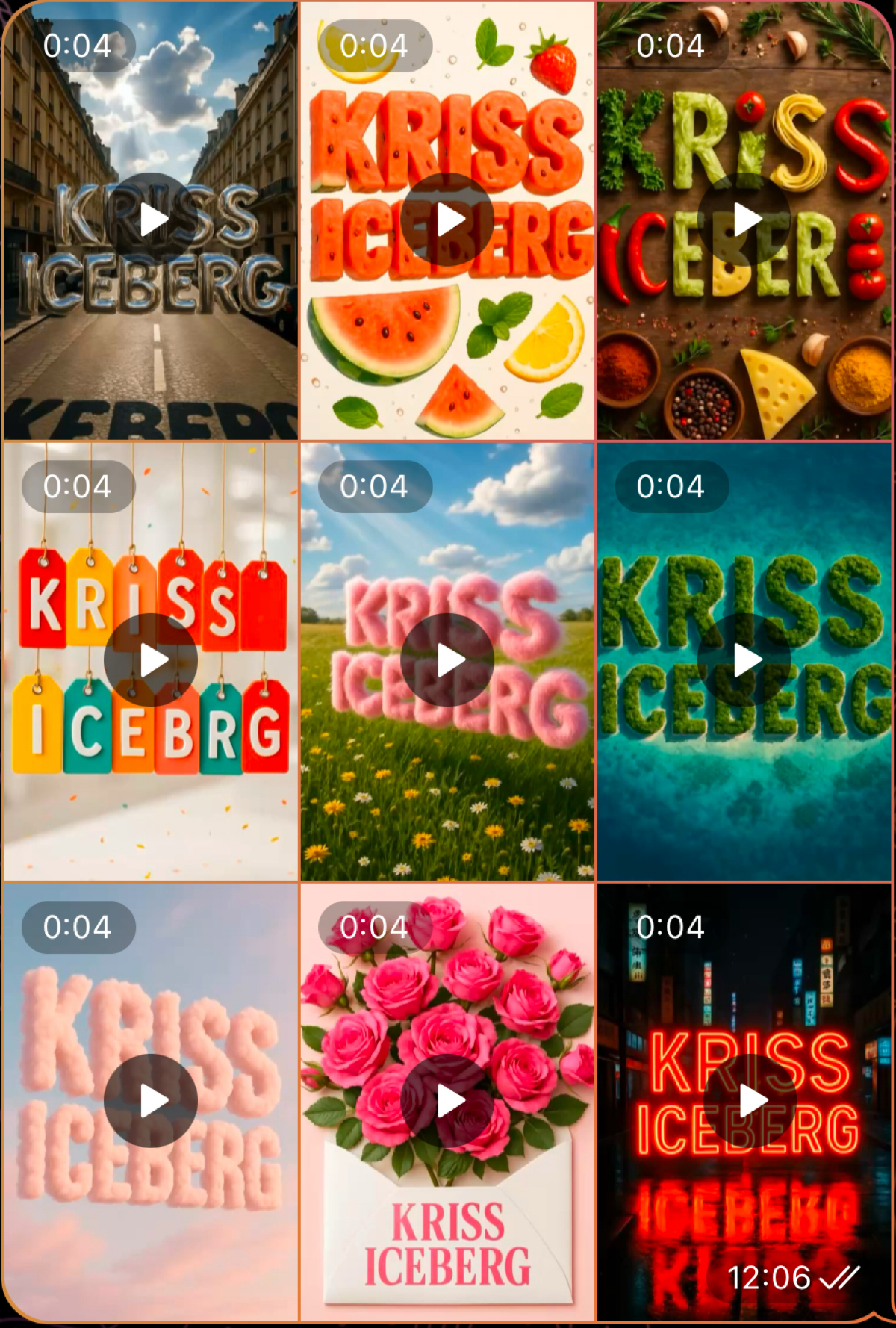Play the pink fluffy letters meadow video
This screenshot has height=1328, width=896.
click(447, 660)
